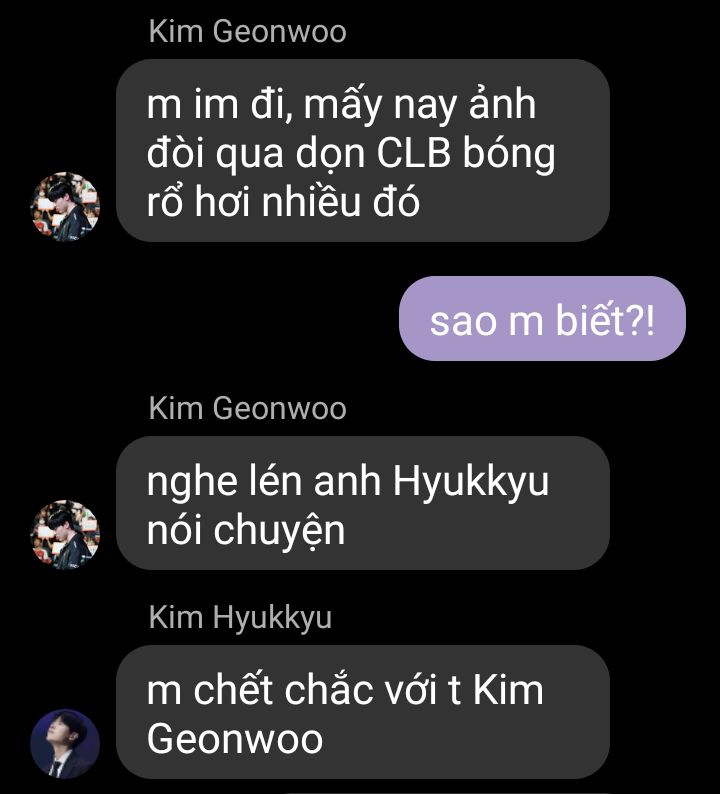
Task: Tap Kim Geonwoo's avatar beside the nghe lén message
Action: pyautogui.click(x=65, y=535)
